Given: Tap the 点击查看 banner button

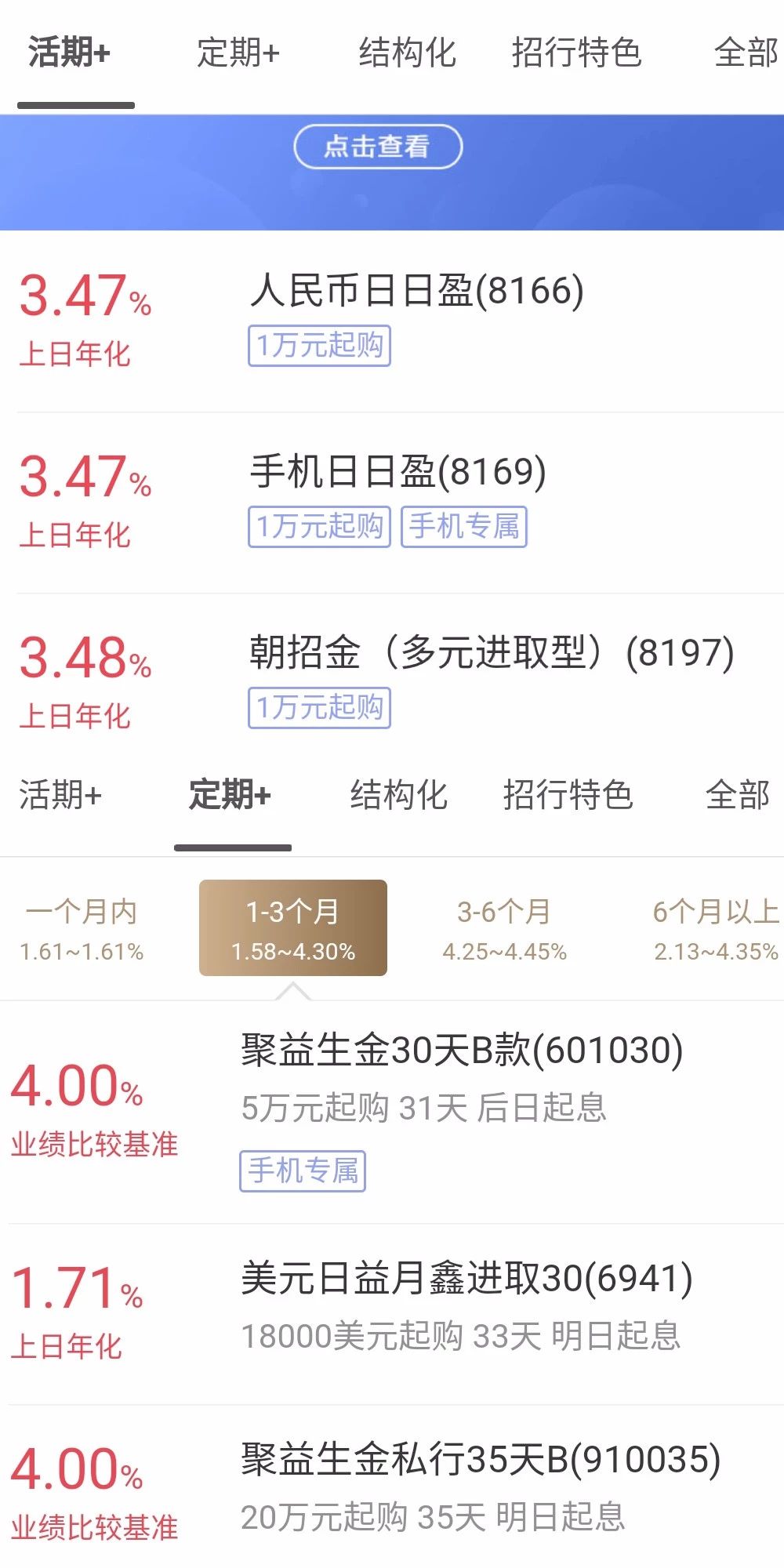Looking at the screenshot, I should (378, 147).
